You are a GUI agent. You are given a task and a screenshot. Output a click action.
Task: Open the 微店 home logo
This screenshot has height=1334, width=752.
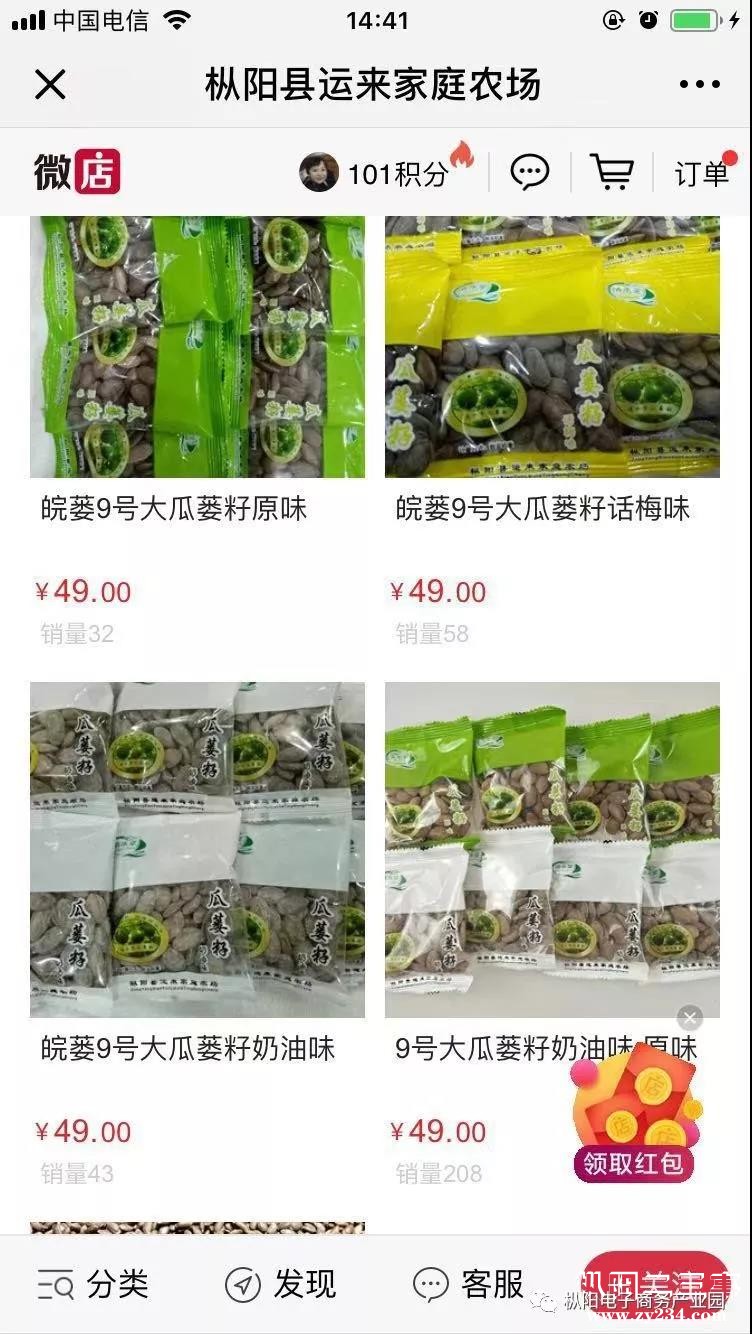coord(77,172)
